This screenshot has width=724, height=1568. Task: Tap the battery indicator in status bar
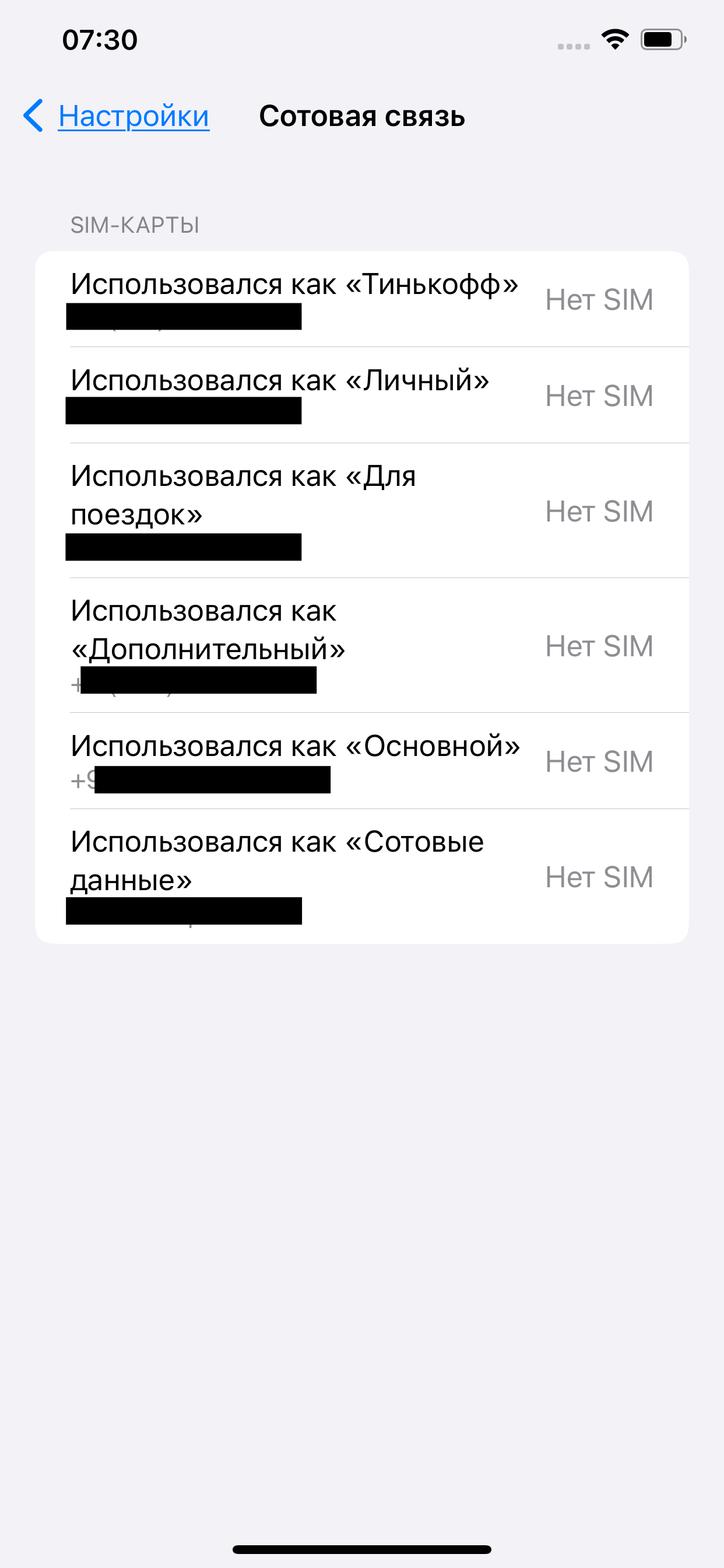[x=660, y=40]
